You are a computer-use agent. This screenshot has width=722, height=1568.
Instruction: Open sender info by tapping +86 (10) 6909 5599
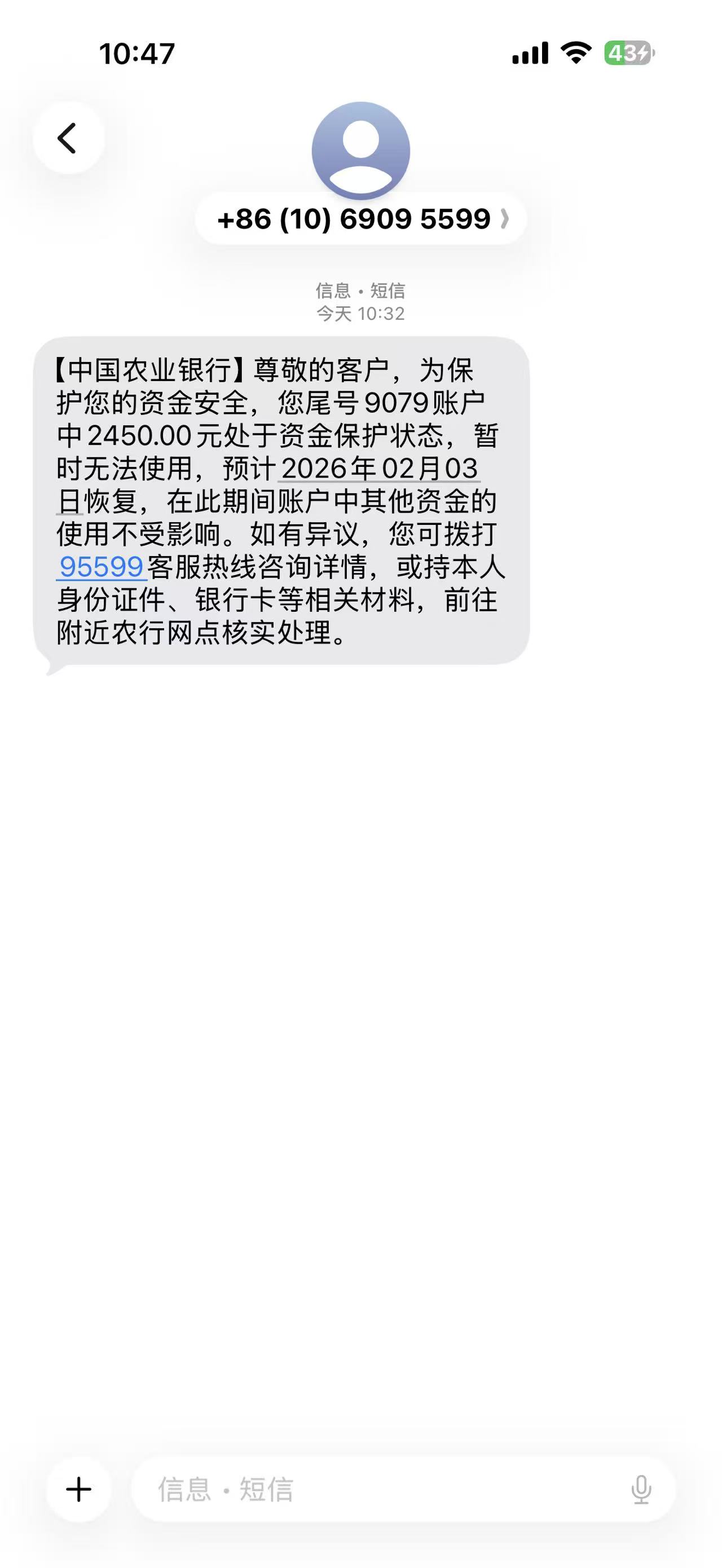(x=356, y=219)
